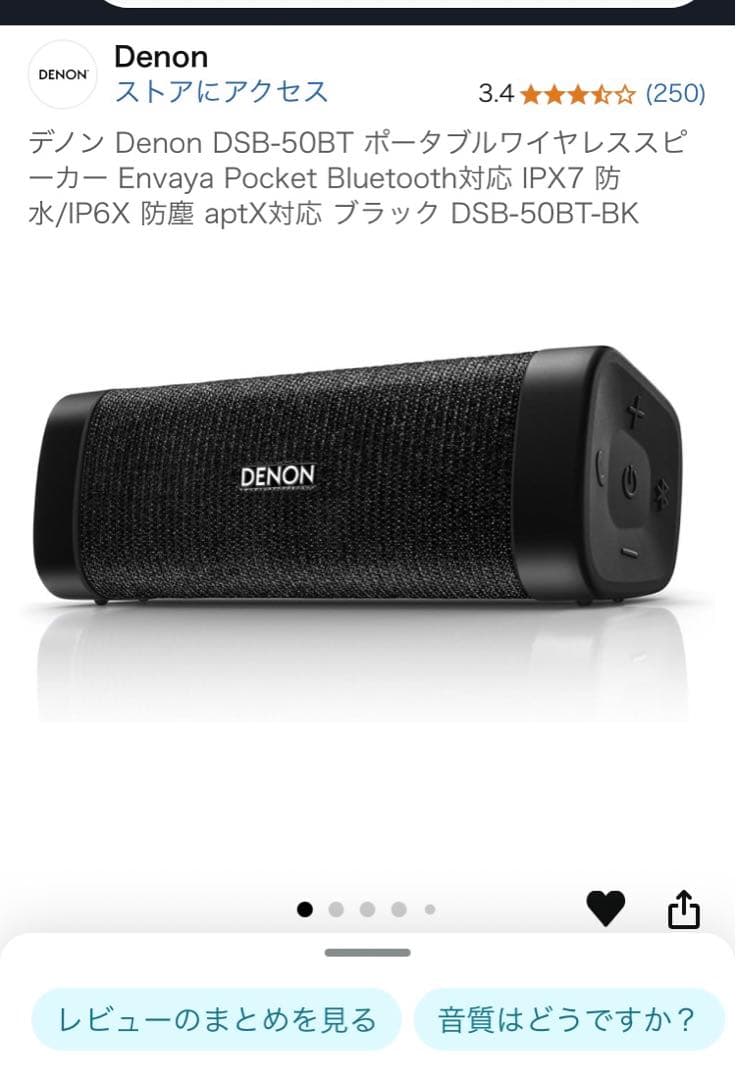Add product to wish list heart
Screen dimensions: 736x1080
point(605,908)
